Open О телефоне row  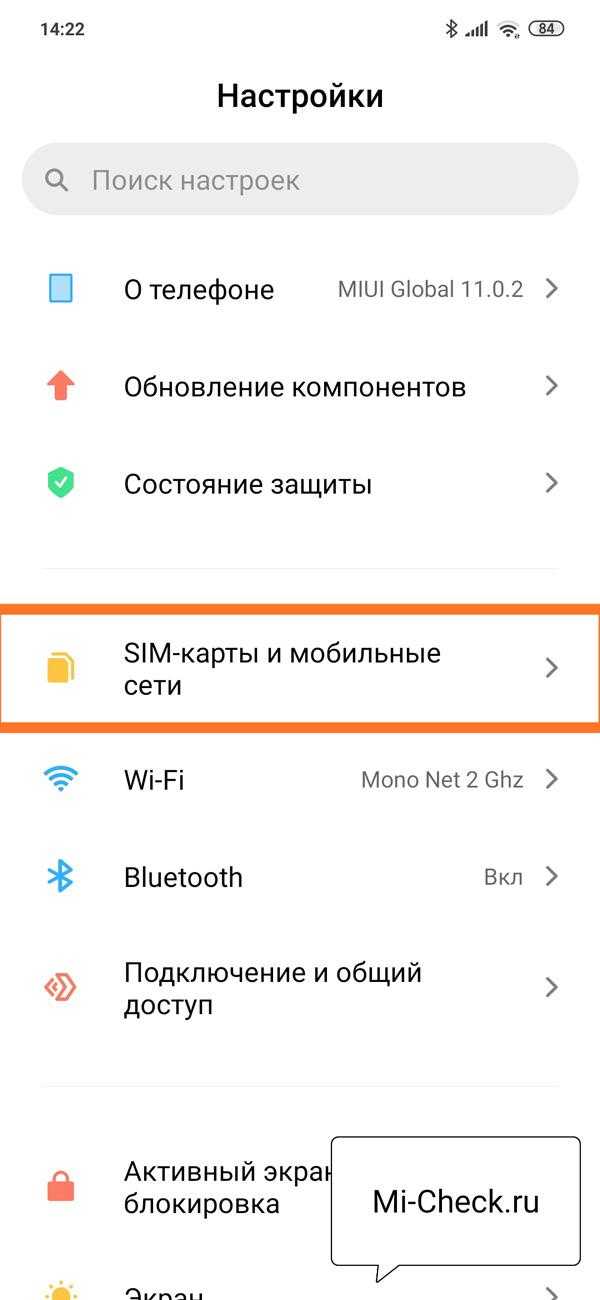300,289
